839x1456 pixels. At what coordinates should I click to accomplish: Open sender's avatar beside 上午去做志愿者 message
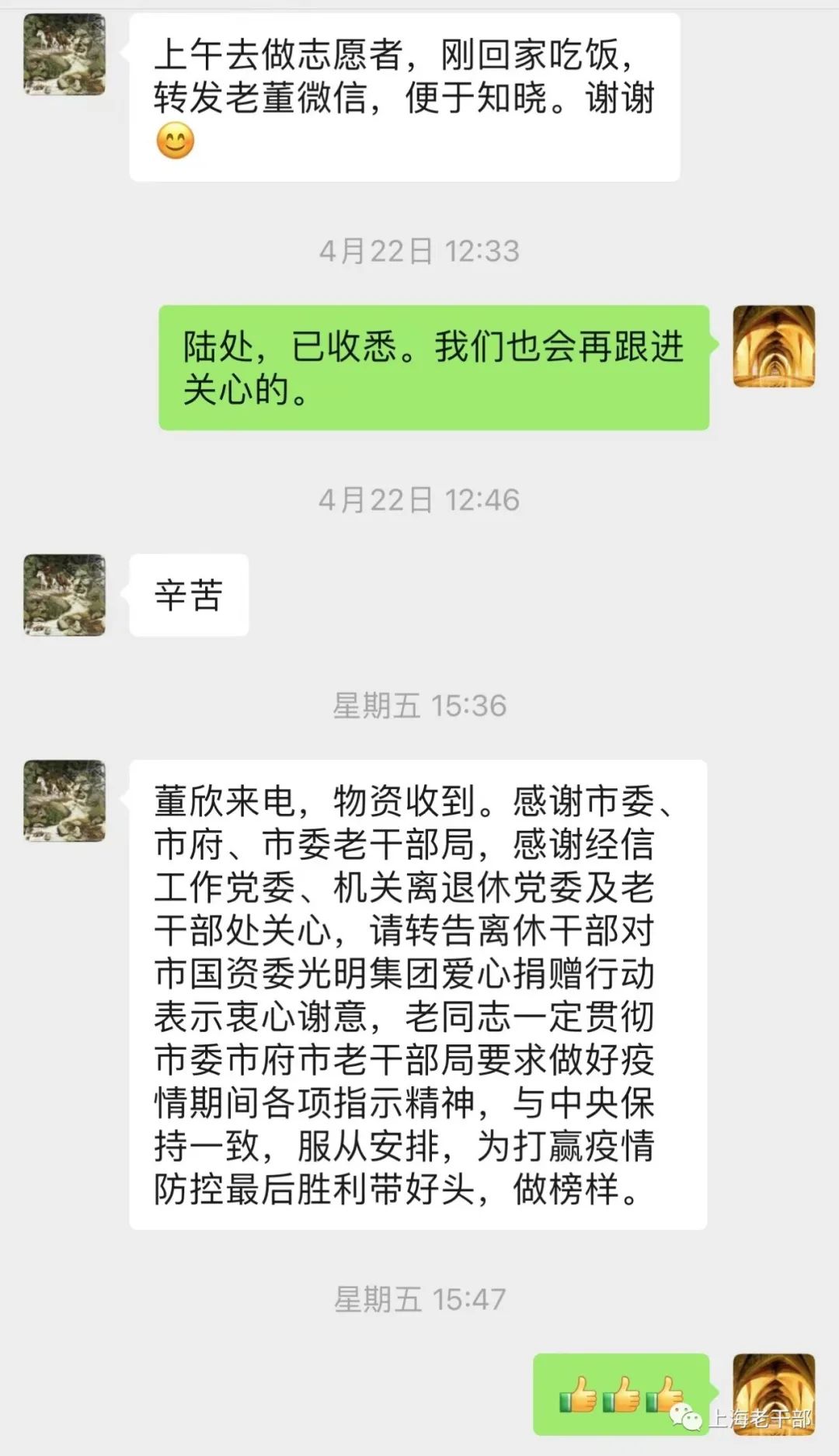(x=64, y=54)
